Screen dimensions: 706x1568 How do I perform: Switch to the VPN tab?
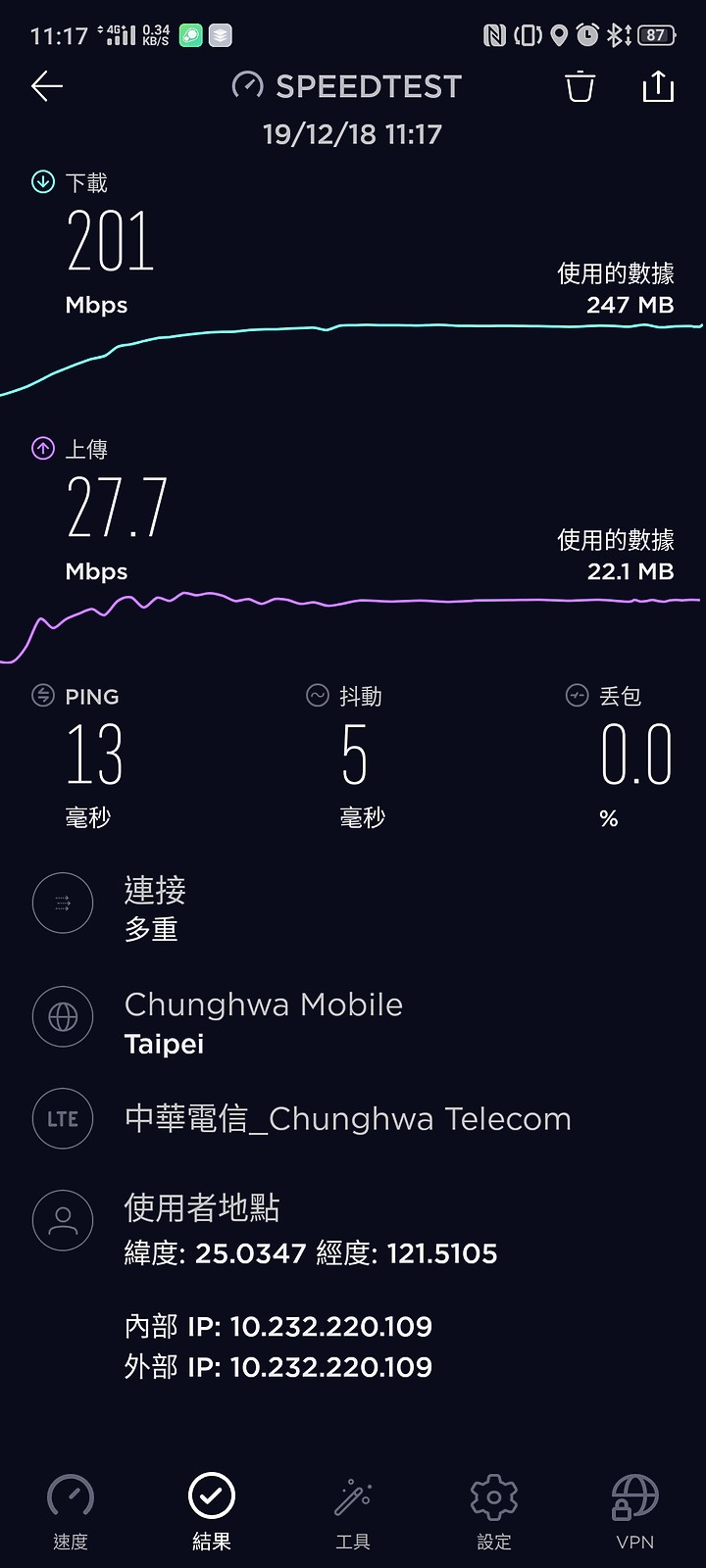(635, 1512)
